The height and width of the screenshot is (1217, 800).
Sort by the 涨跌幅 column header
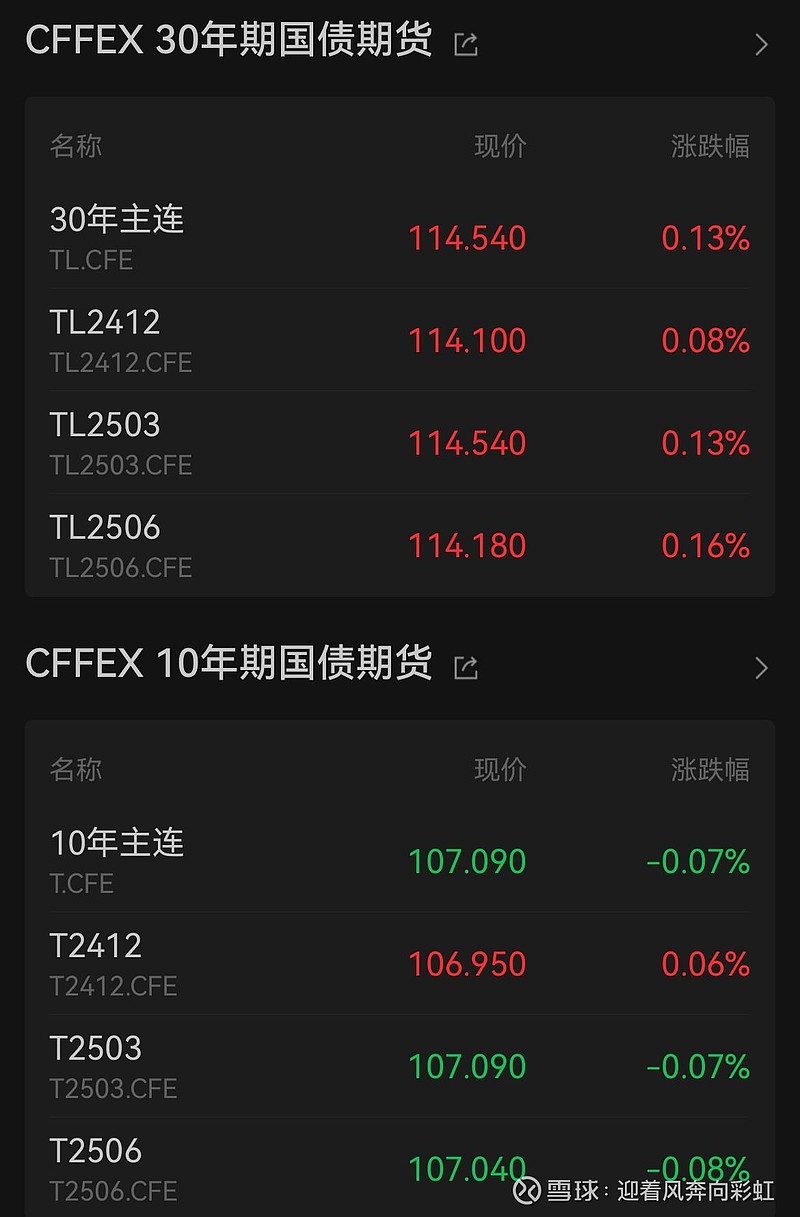(710, 145)
